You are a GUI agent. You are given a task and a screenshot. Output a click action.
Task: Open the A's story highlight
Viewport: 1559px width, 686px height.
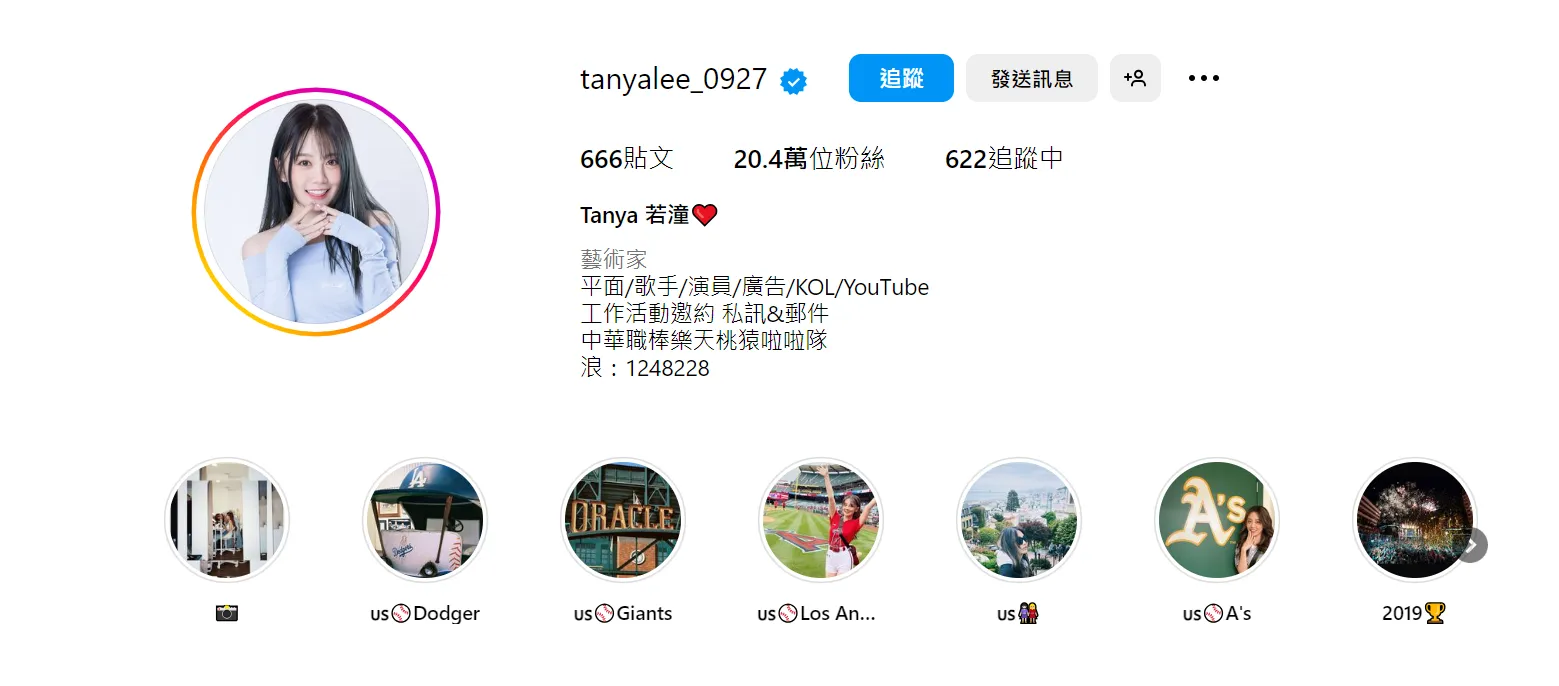coord(1216,520)
